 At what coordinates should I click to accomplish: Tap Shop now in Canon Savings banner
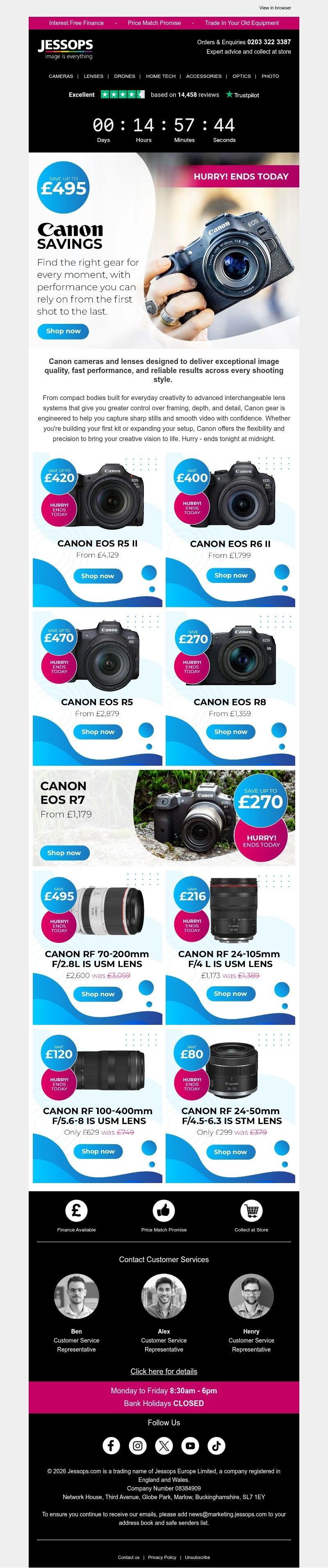point(63,331)
